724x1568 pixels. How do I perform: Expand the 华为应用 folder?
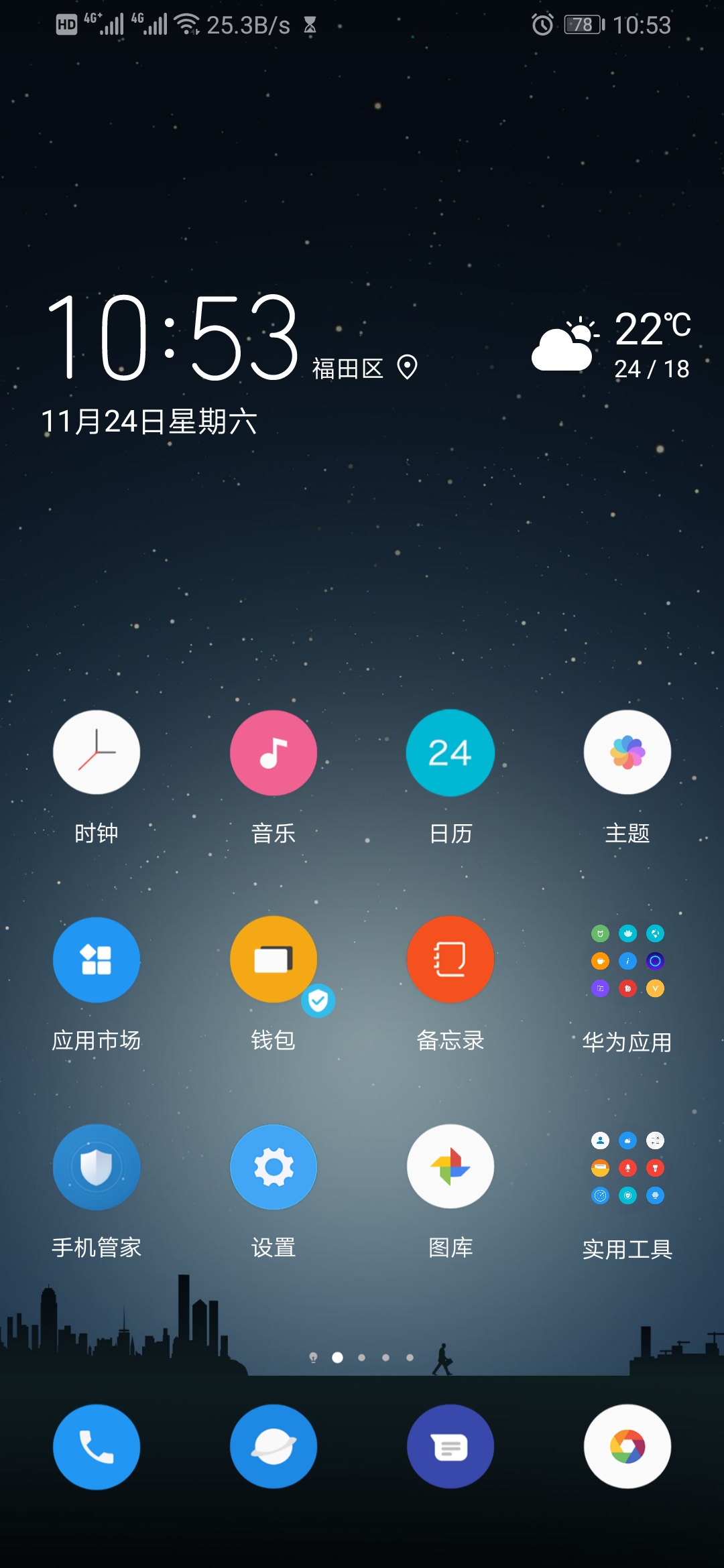tap(627, 960)
